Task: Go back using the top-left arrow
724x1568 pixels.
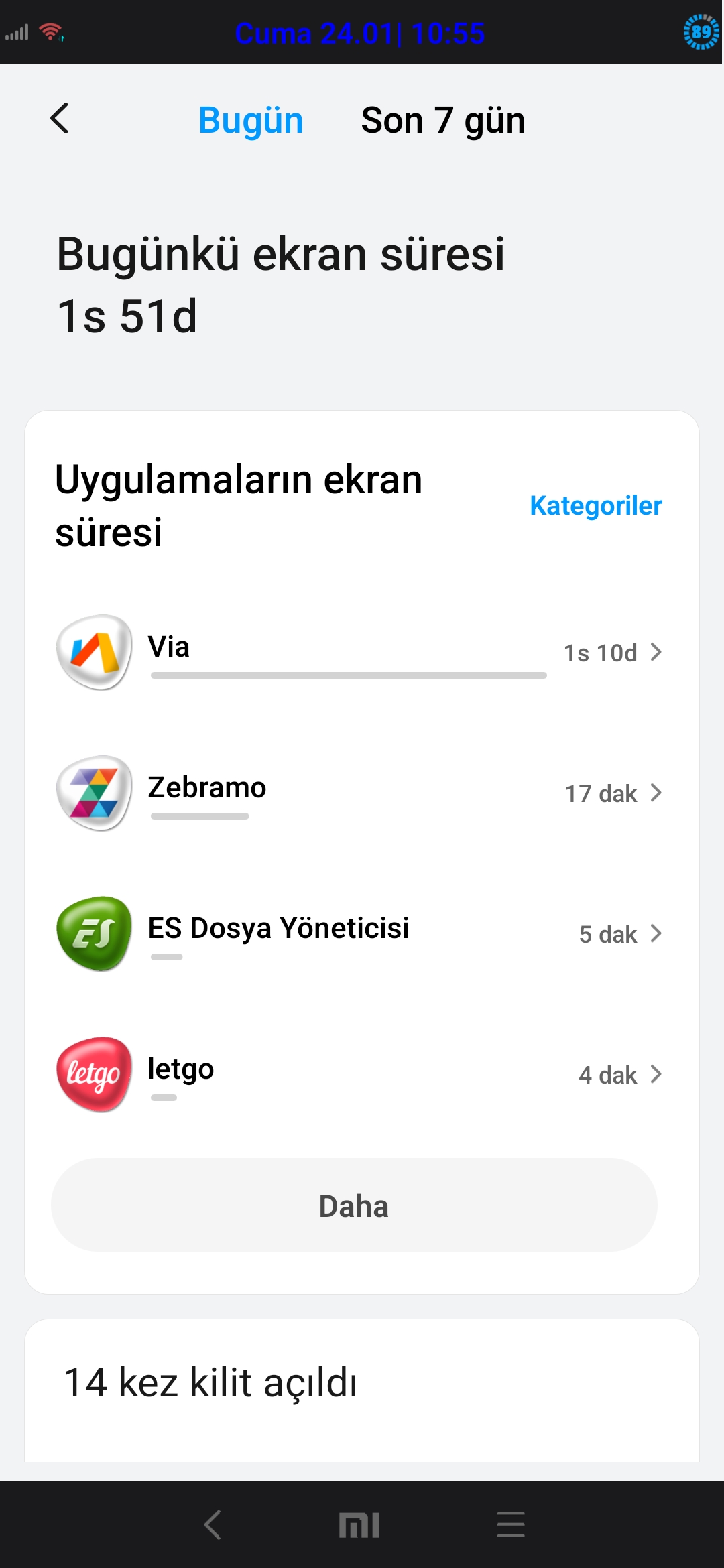Action: click(60, 119)
